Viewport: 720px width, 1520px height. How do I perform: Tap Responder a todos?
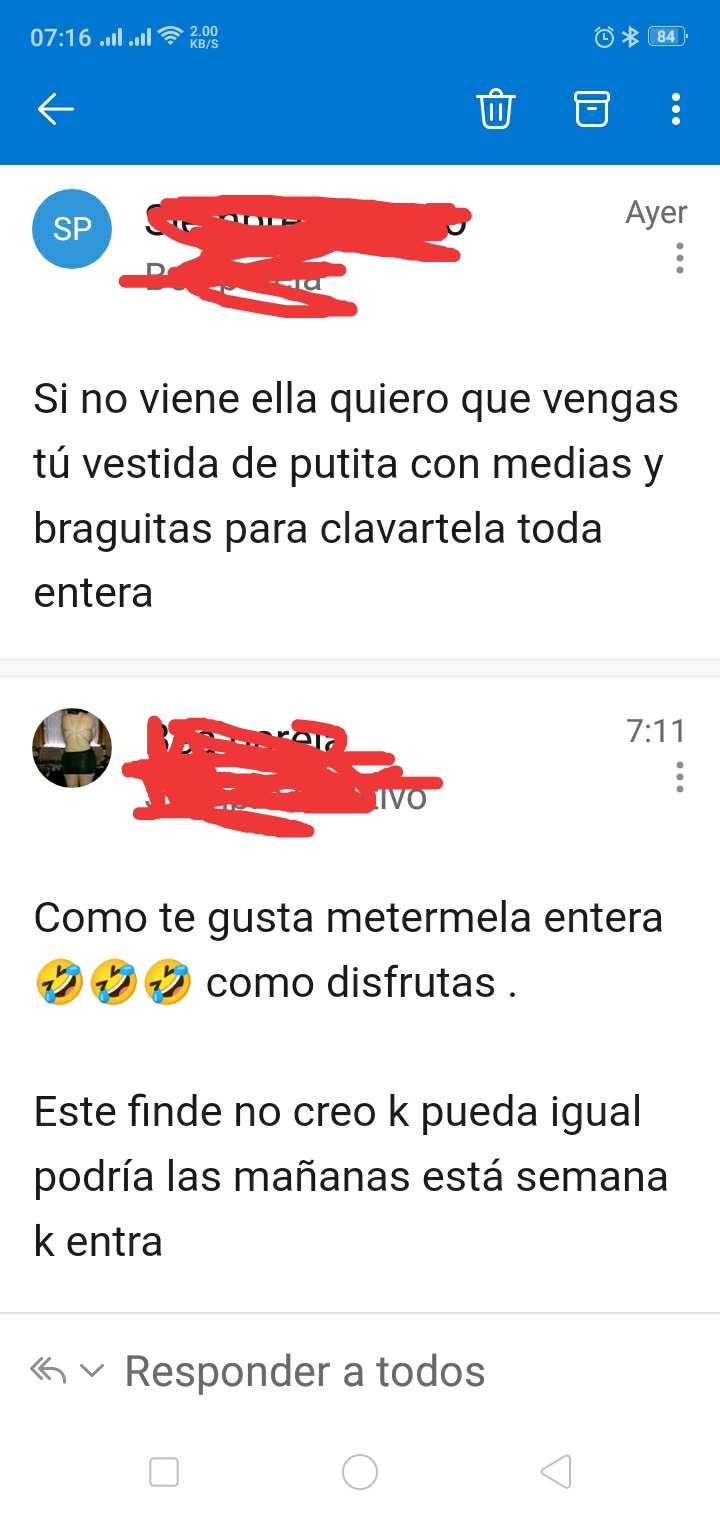tap(305, 1371)
